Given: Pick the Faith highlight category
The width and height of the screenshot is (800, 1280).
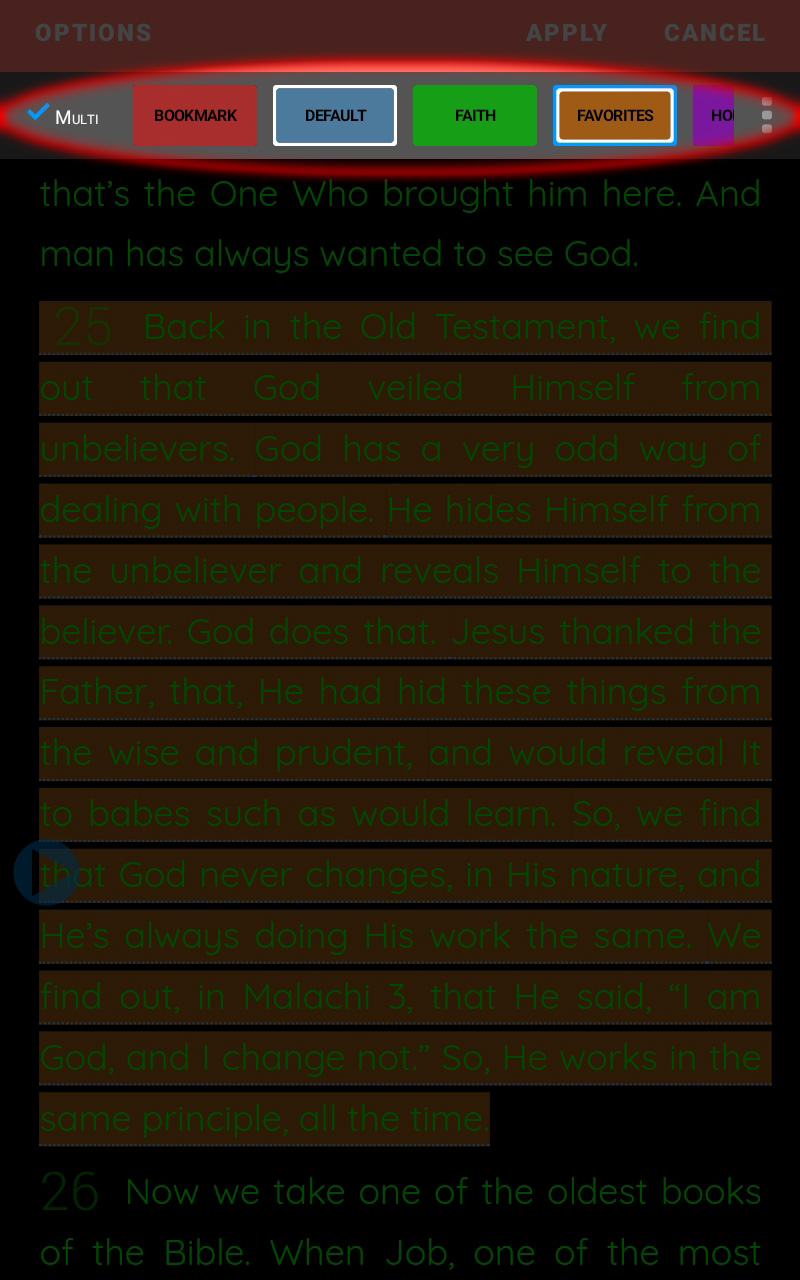Looking at the screenshot, I should (x=475, y=116).
